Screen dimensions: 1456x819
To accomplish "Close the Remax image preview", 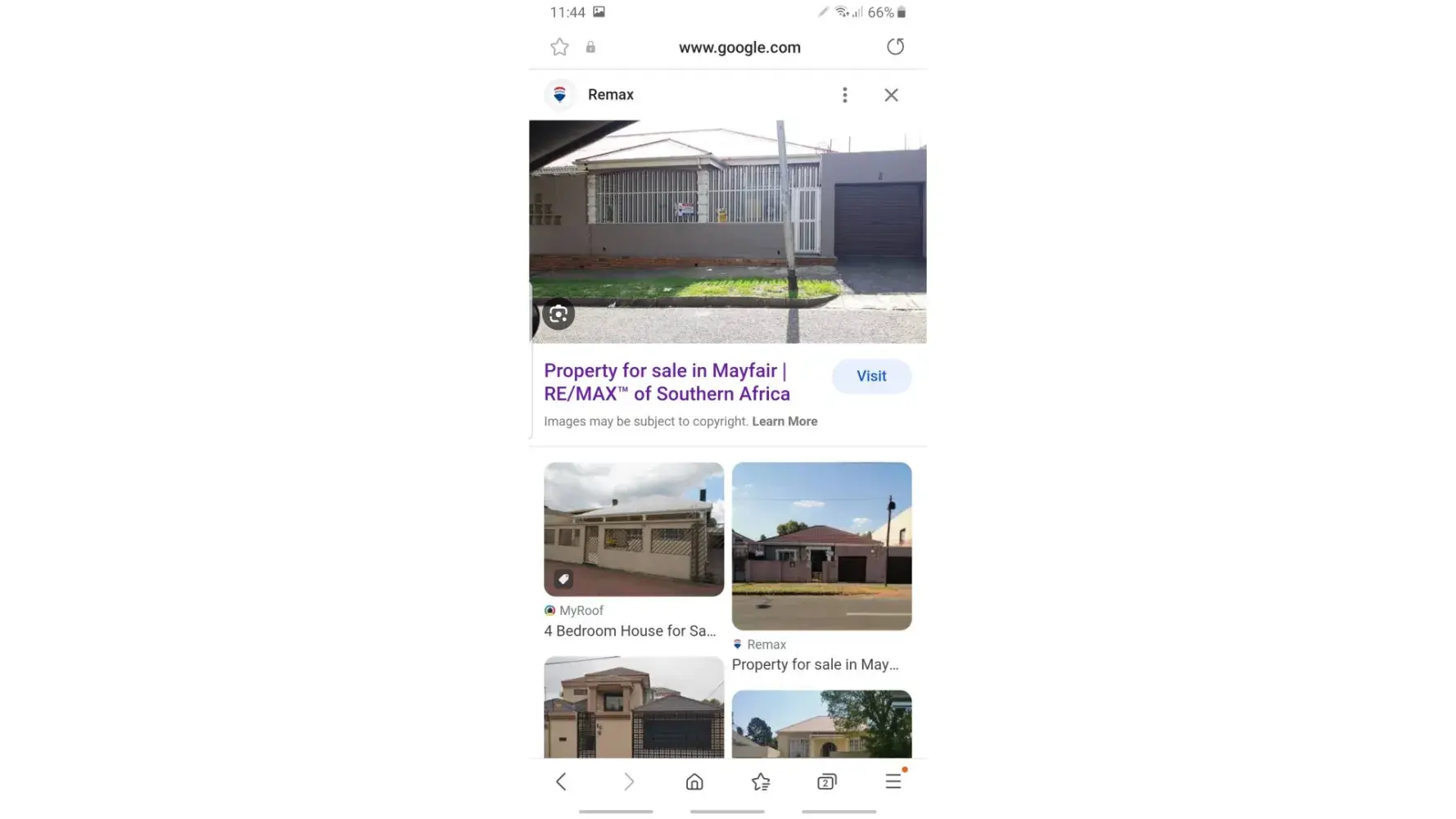I will click(891, 95).
